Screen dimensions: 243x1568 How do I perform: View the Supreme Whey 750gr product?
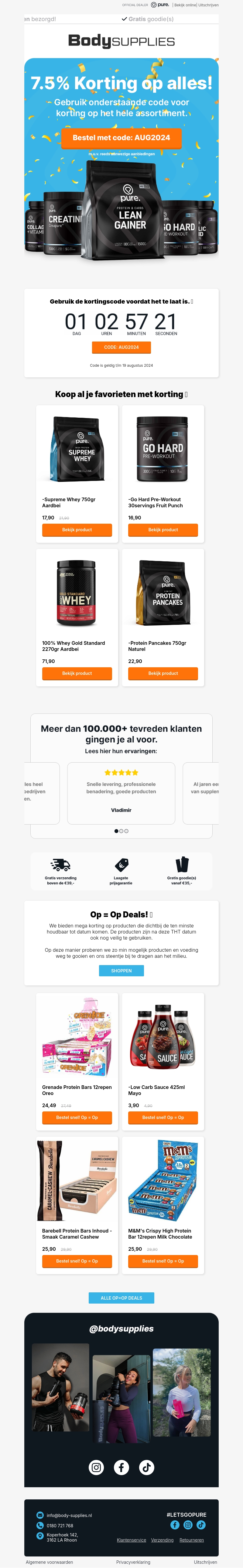77,529
